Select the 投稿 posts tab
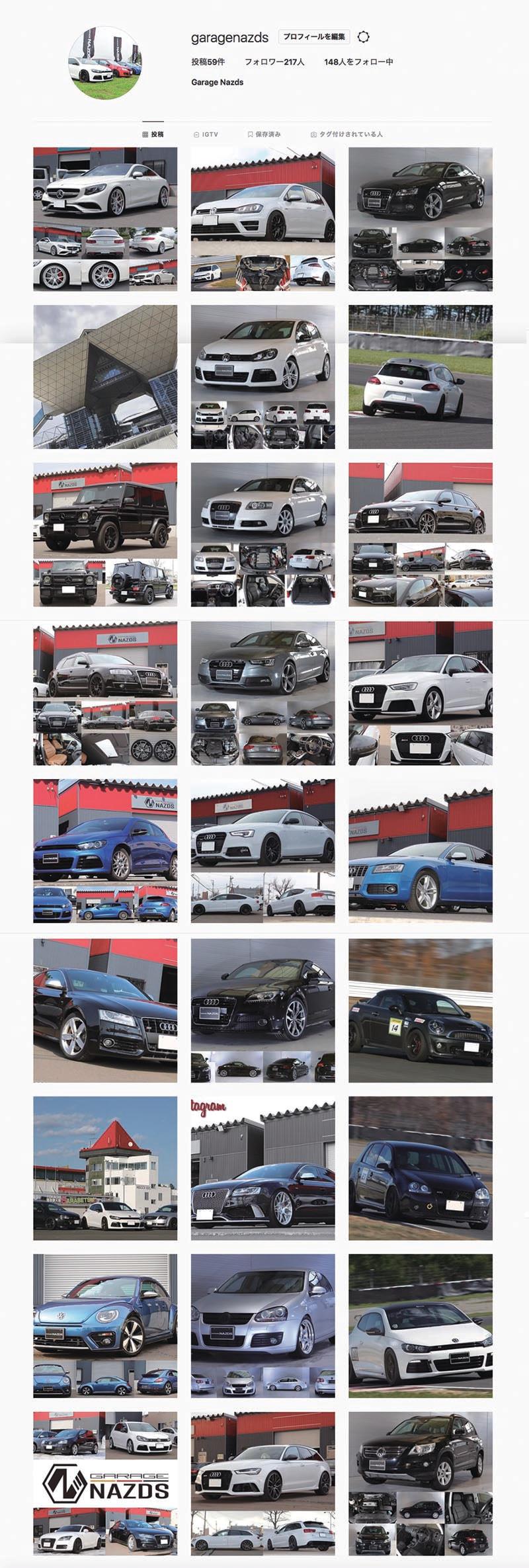The height and width of the screenshot is (1568, 529). click(x=153, y=134)
